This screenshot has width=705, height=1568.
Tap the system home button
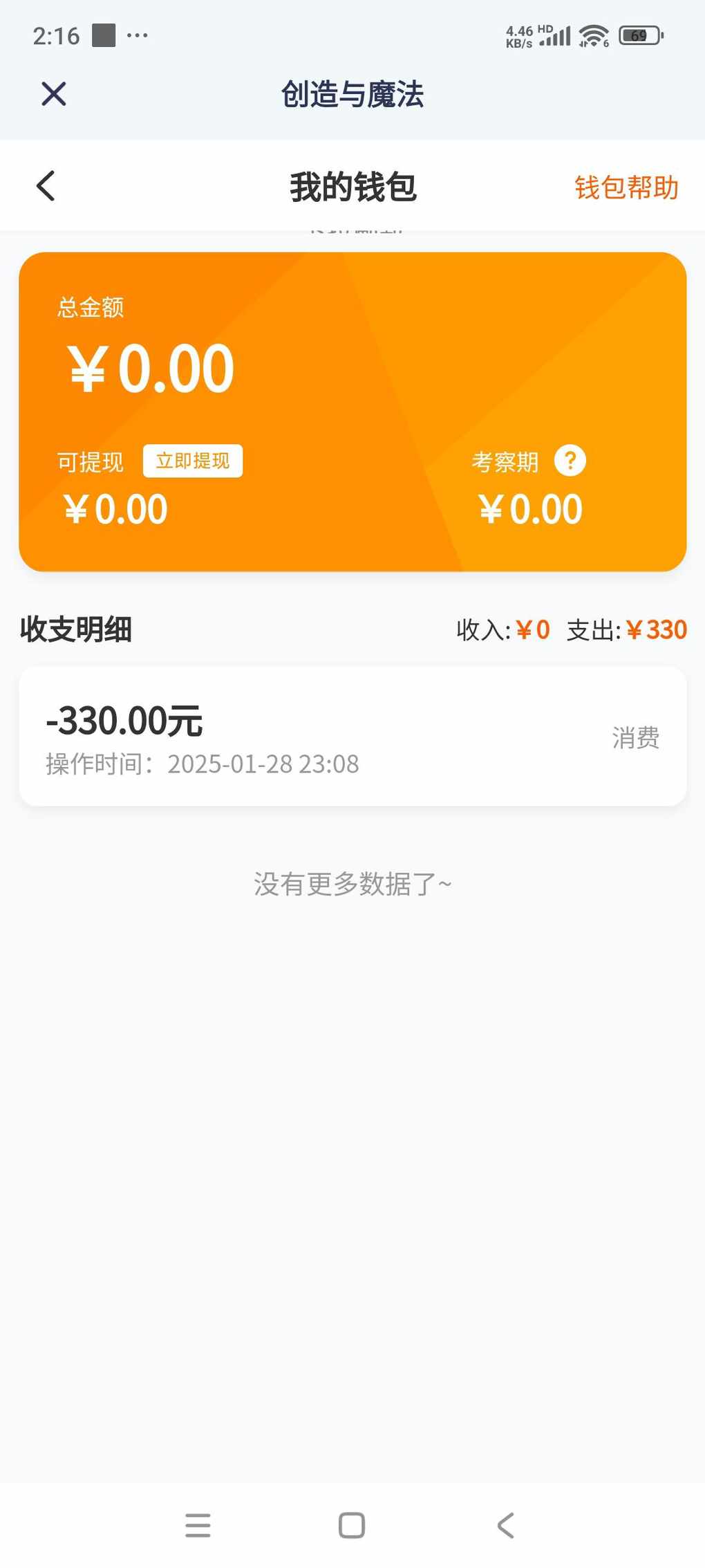tap(352, 1525)
